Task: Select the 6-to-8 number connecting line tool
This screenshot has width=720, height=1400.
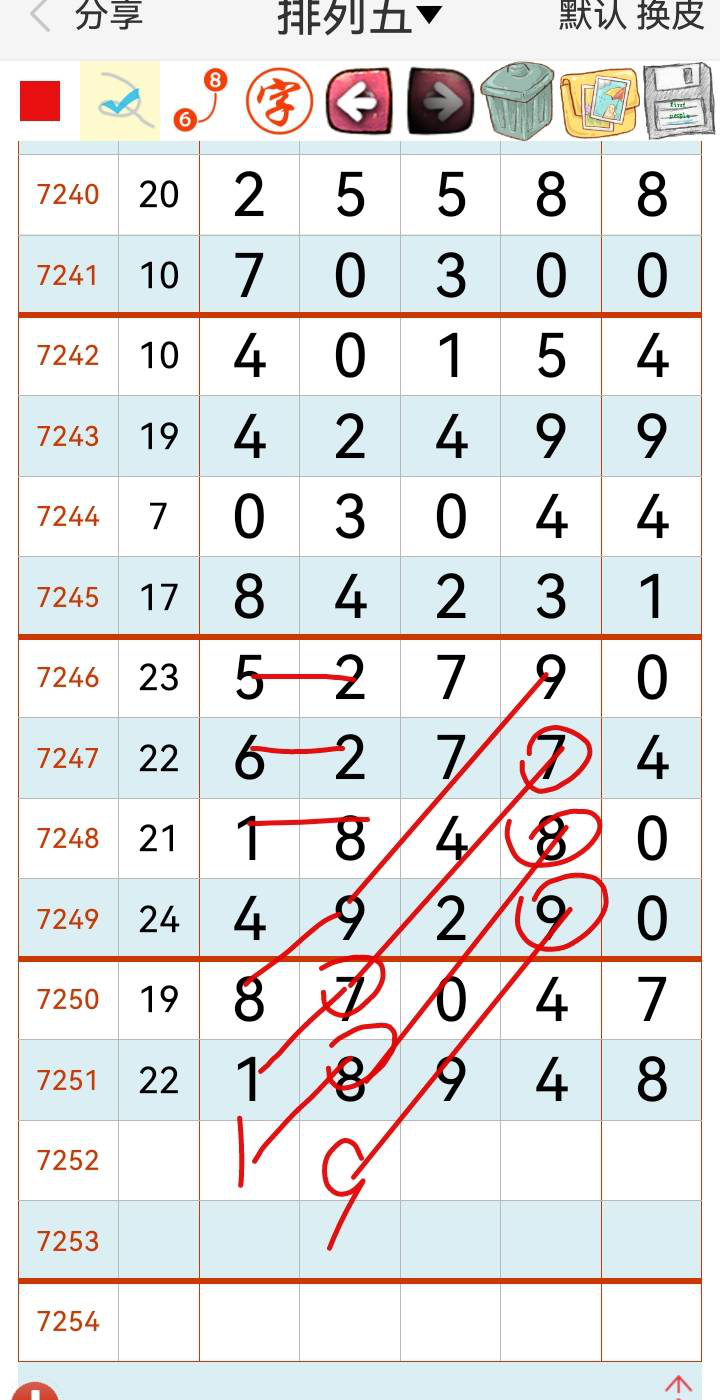Action: (199, 101)
